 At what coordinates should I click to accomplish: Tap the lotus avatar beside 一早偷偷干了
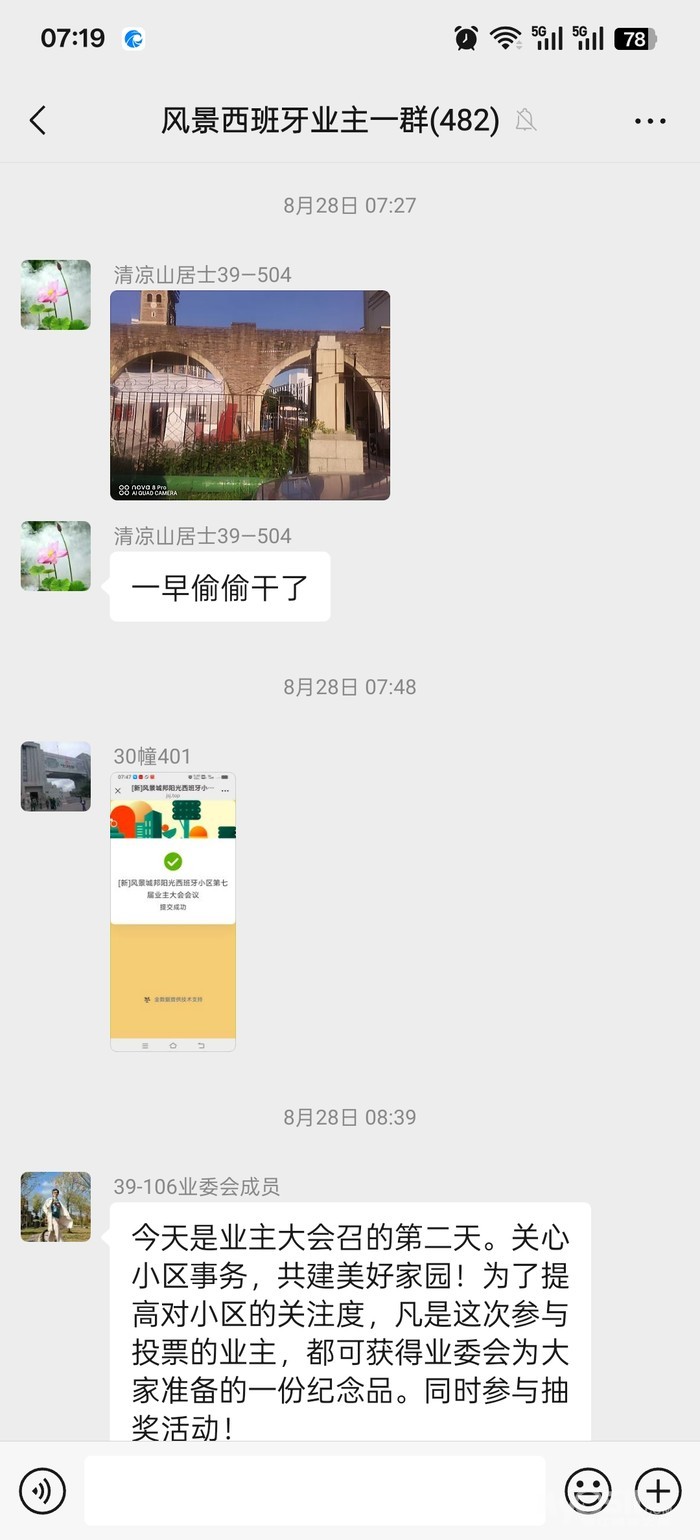click(x=56, y=556)
